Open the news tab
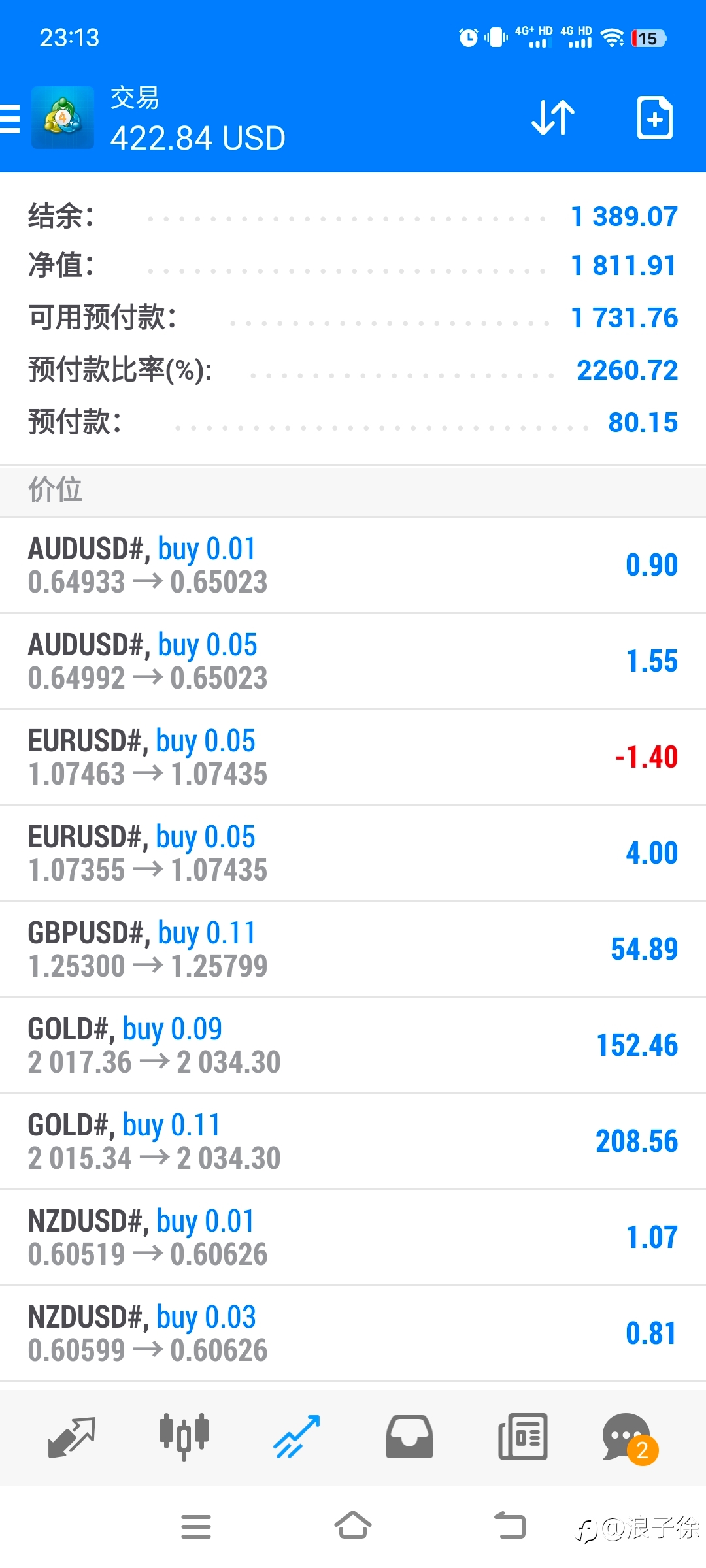The width and height of the screenshot is (706, 1568). pyautogui.click(x=522, y=1437)
